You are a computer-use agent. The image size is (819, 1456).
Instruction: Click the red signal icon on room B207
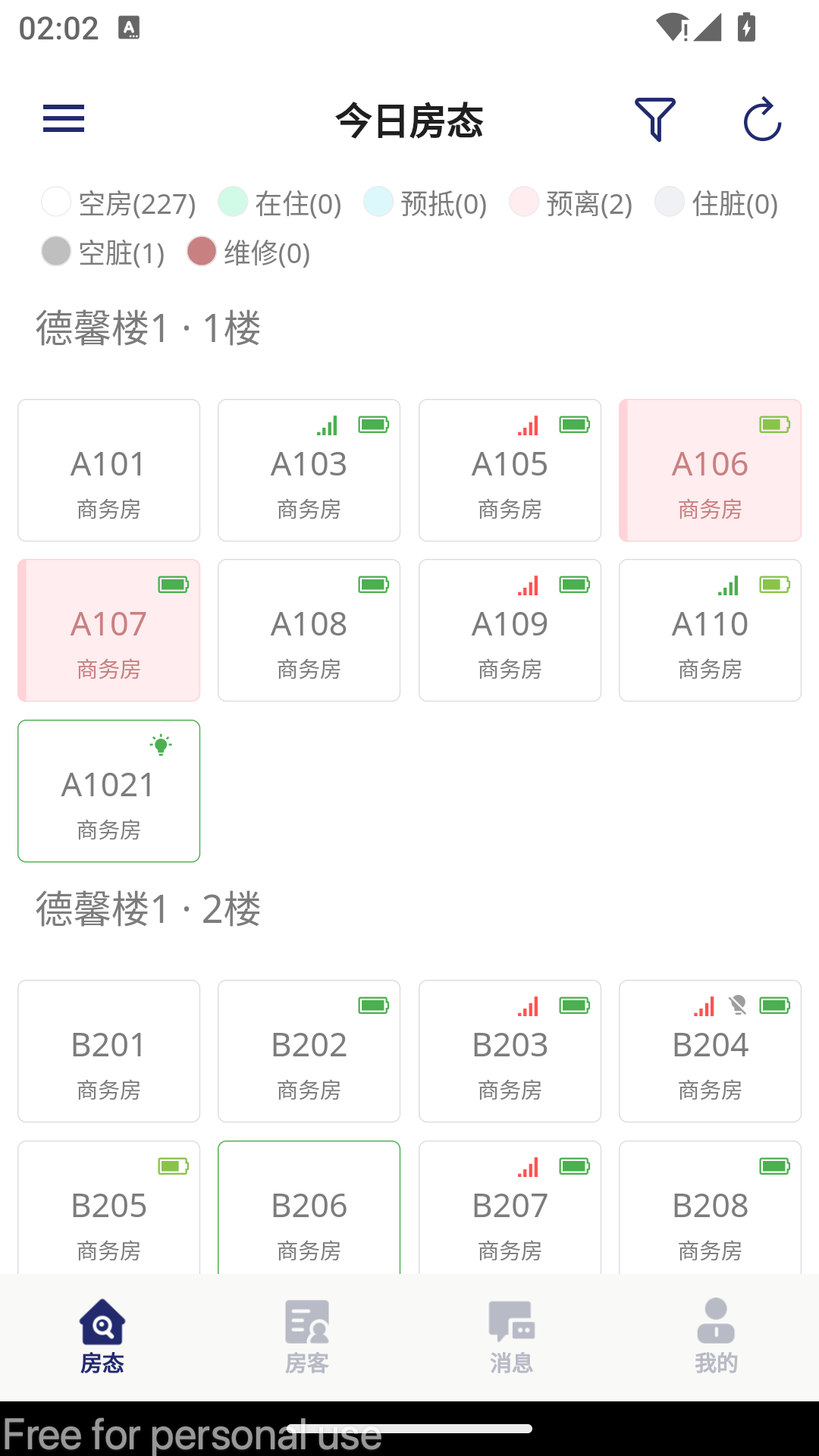[x=528, y=1167]
